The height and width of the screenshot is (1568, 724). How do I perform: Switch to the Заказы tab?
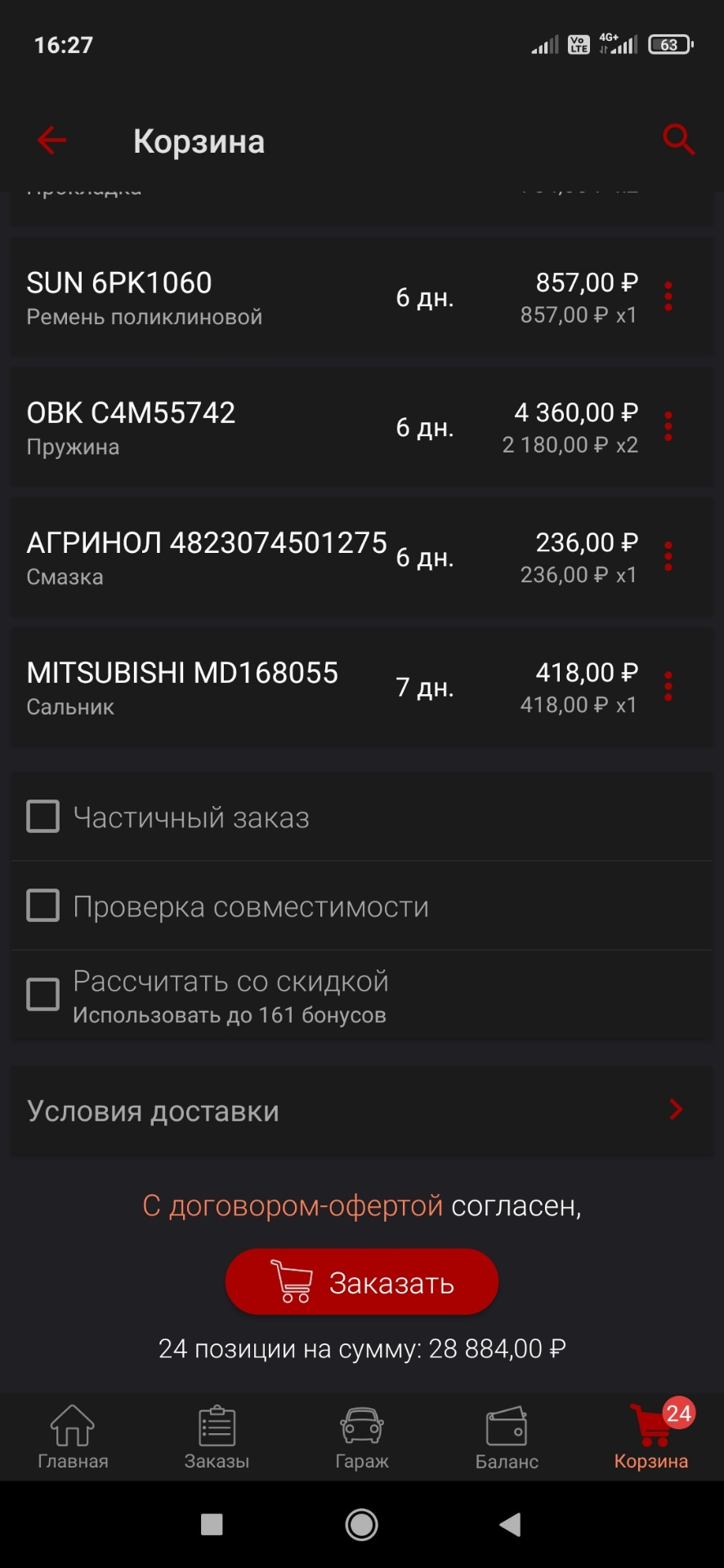click(217, 1437)
